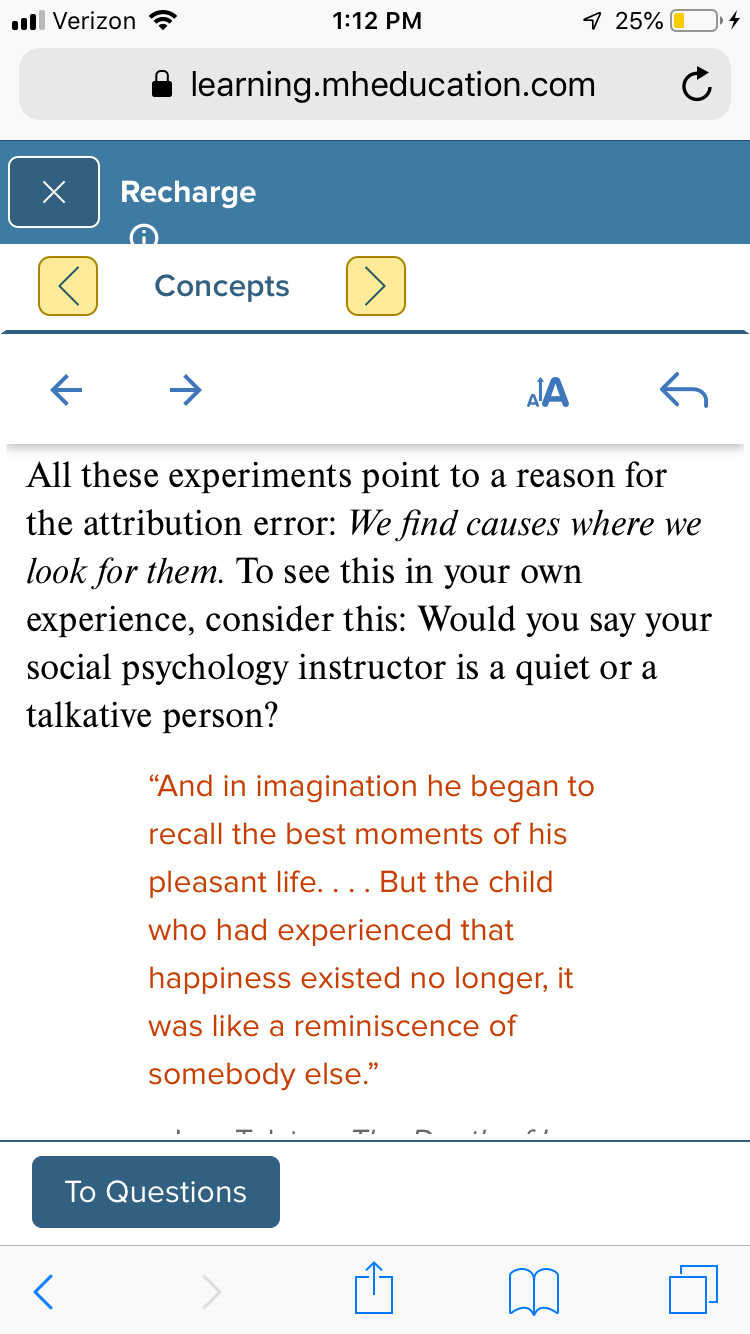
Task: Open the Safari share sheet
Action: click(375, 1289)
